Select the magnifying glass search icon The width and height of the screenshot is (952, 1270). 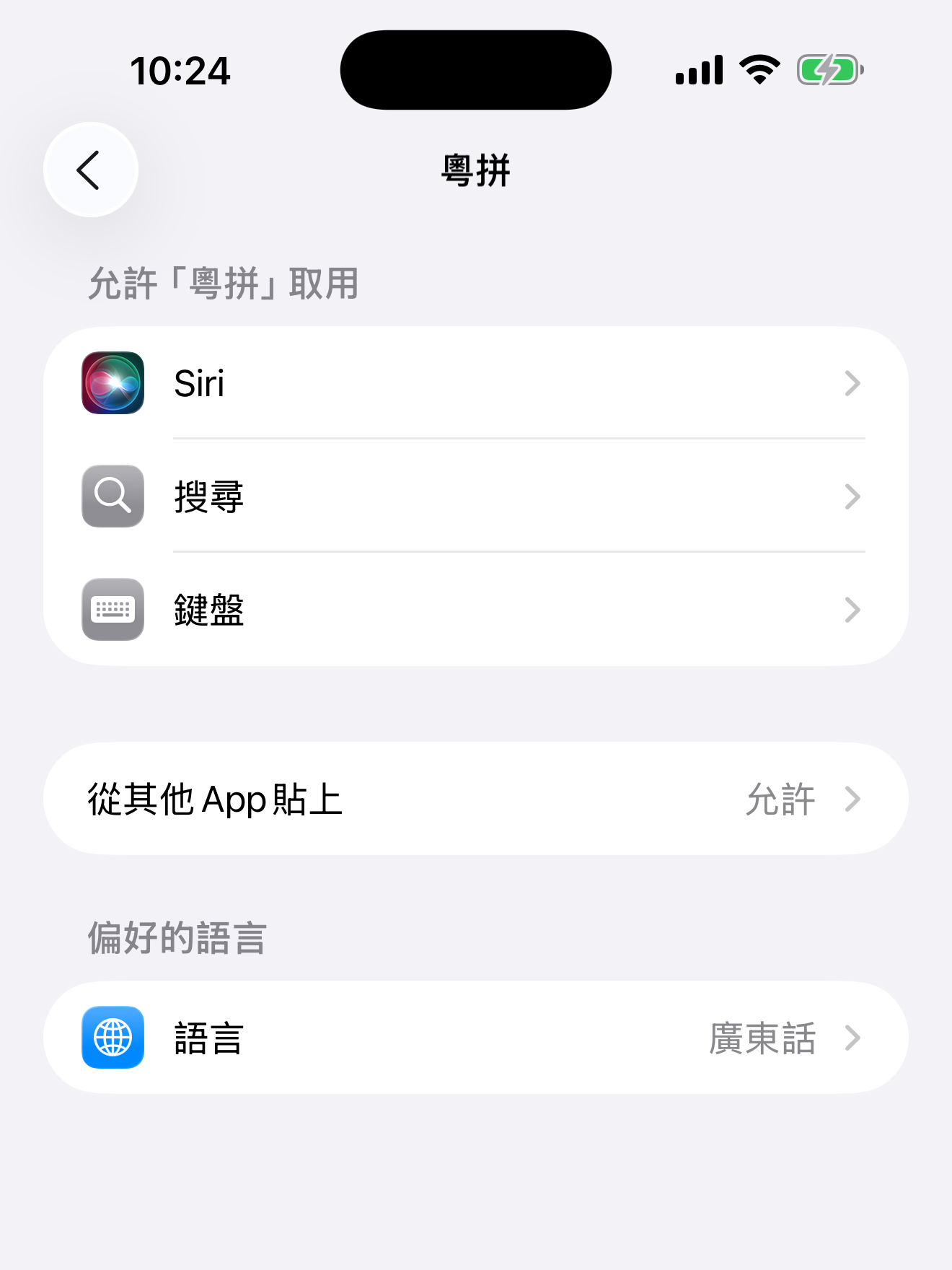[112, 496]
